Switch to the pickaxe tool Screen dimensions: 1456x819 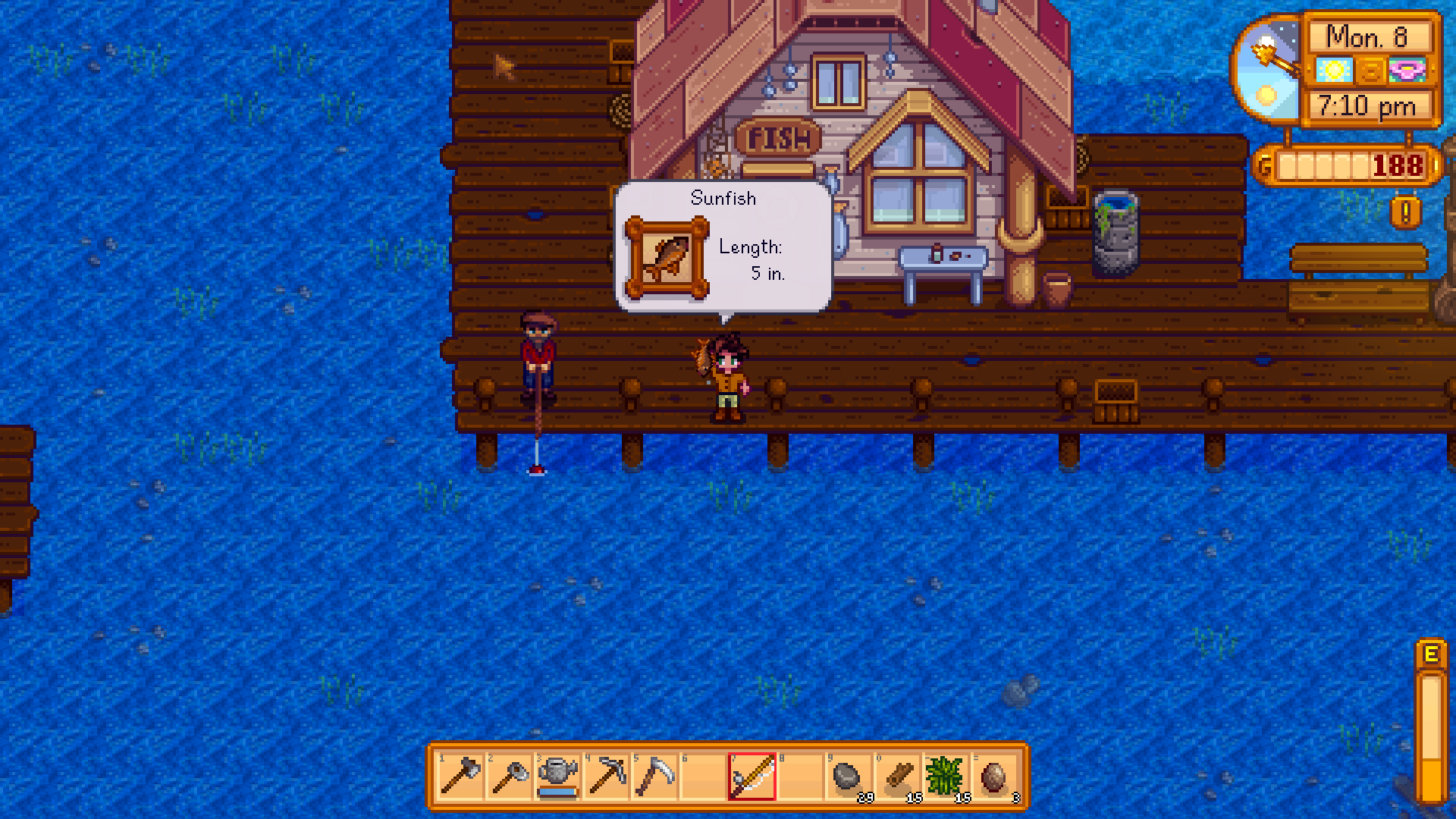[x=606, y=777]
